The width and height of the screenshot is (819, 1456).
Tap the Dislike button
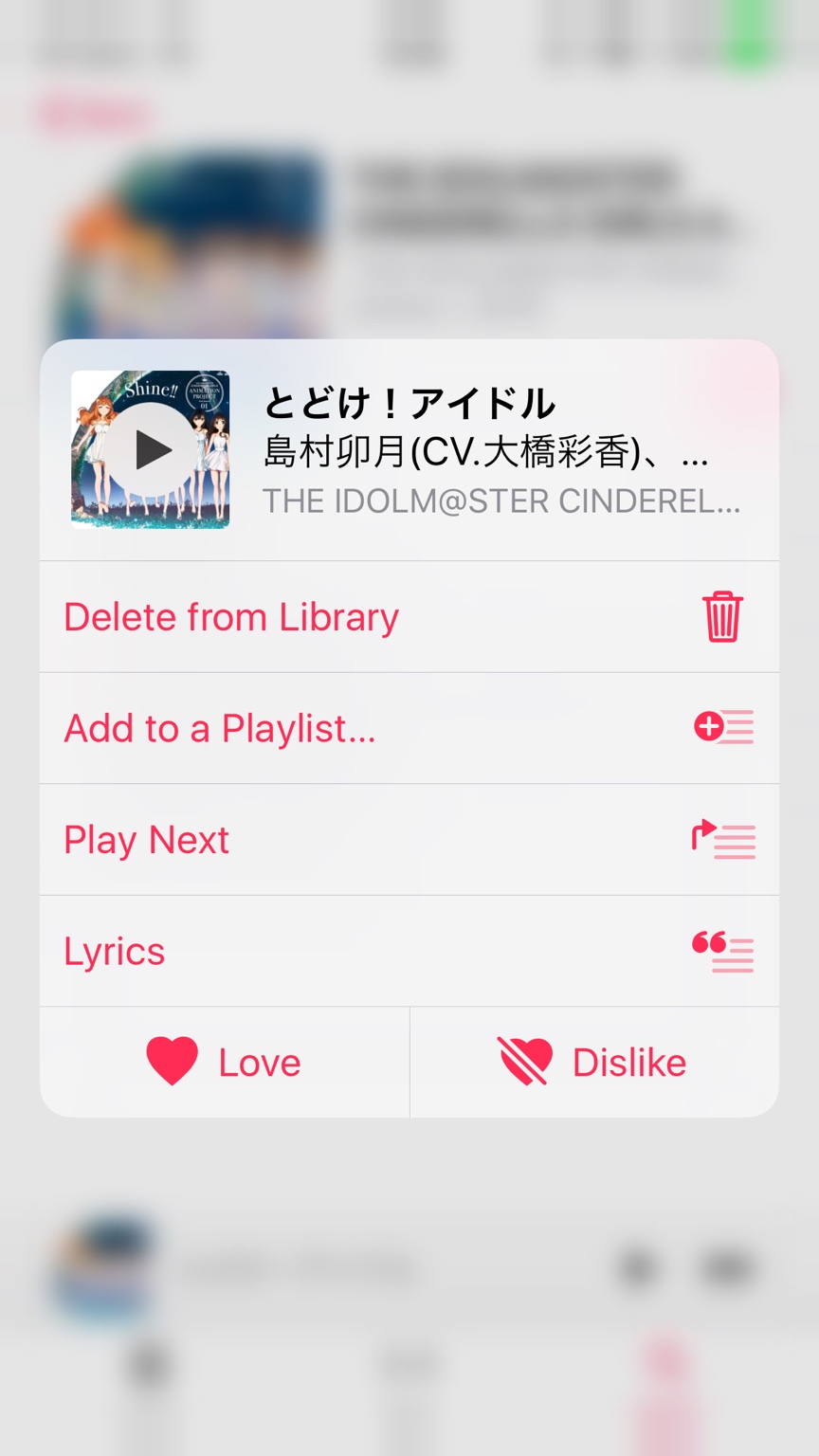pos(594,1062)
